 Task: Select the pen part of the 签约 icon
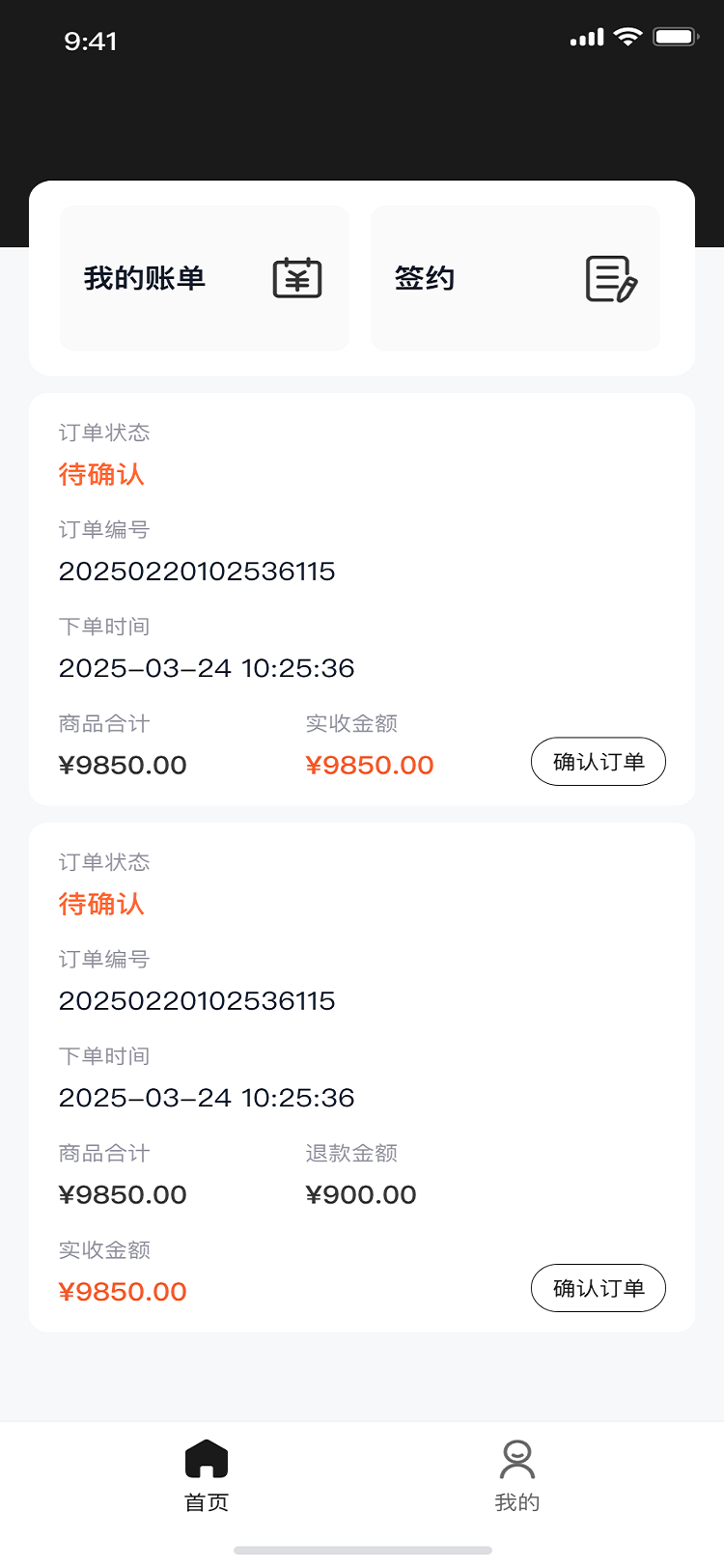click(x=626, y=290)
